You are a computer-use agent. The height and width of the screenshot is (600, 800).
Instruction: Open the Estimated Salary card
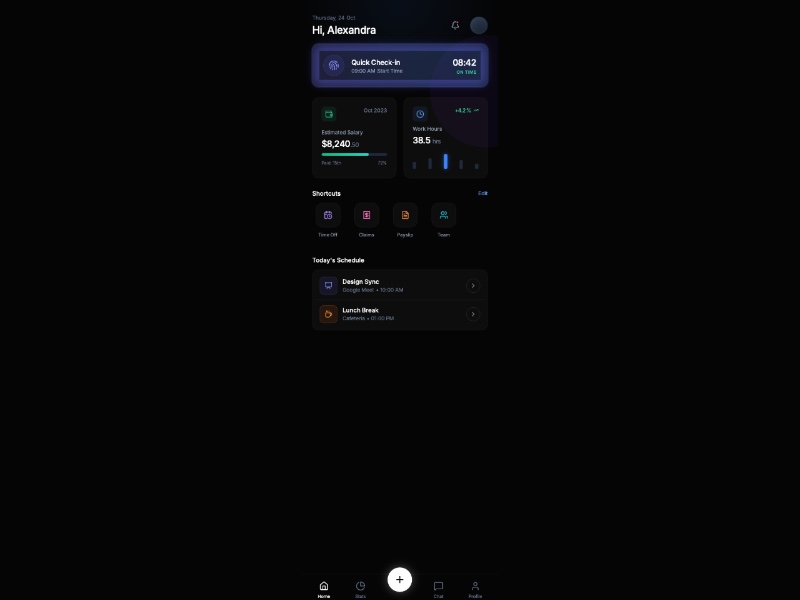point(354,138)
